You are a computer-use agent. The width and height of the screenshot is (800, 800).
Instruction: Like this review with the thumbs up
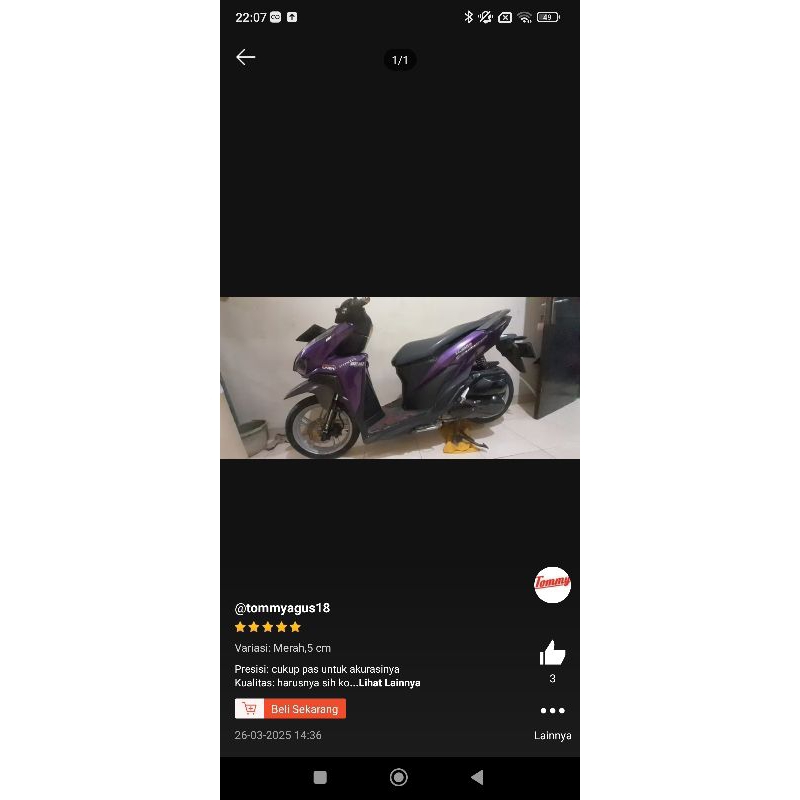tap(552, 654)
